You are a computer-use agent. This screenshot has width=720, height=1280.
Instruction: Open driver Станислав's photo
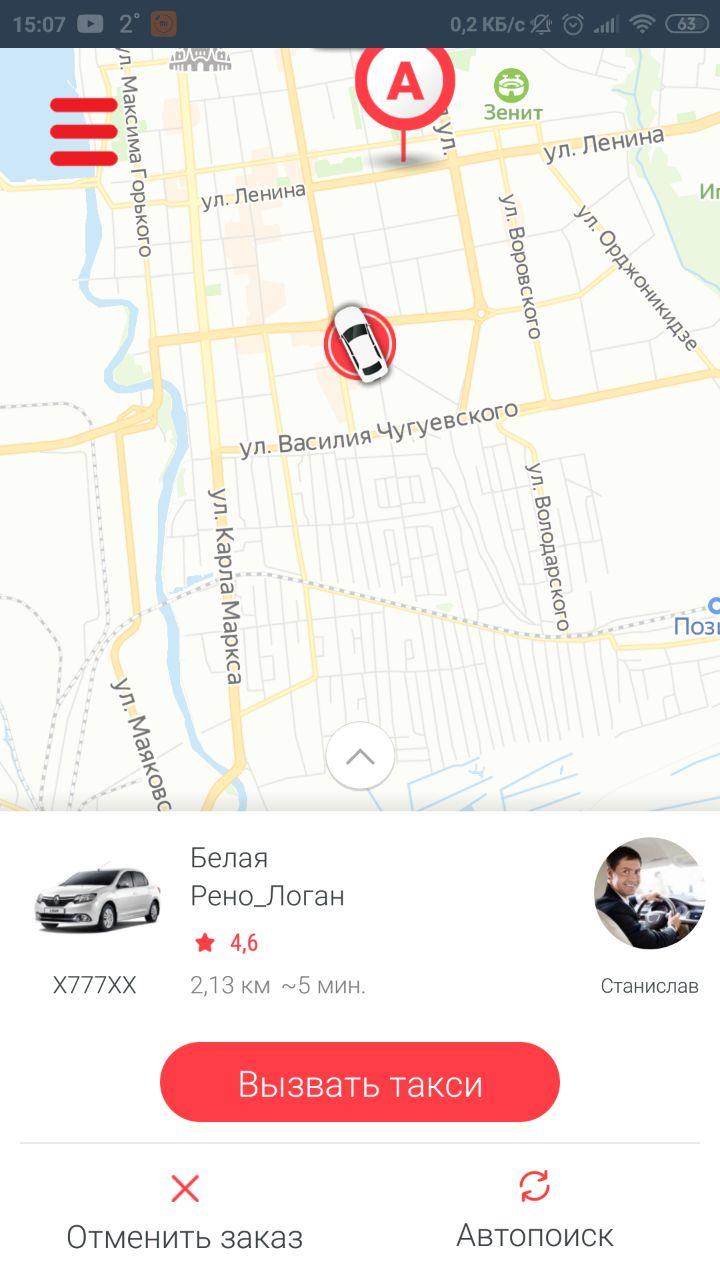point(649,893)
